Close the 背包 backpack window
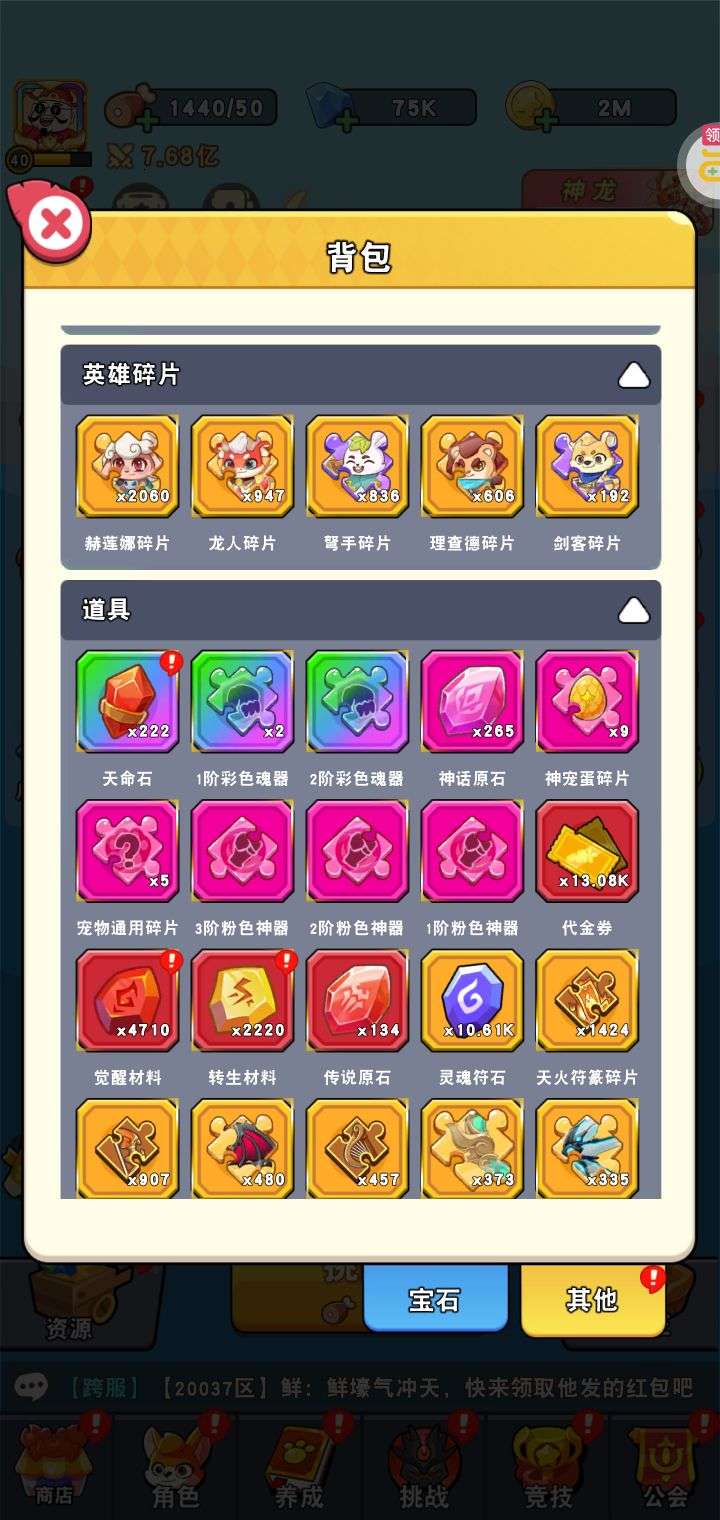The width and height of the screenshot is (720, 1520). pos(55,223)
